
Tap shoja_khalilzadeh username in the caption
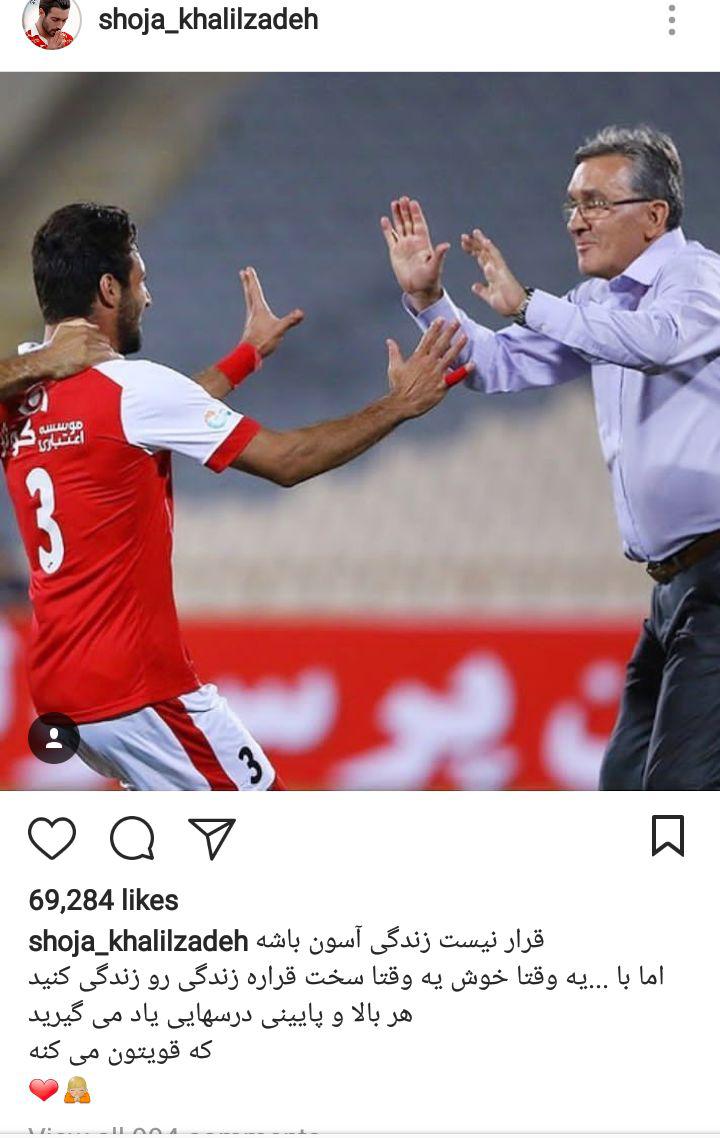(x=138, y=941)
